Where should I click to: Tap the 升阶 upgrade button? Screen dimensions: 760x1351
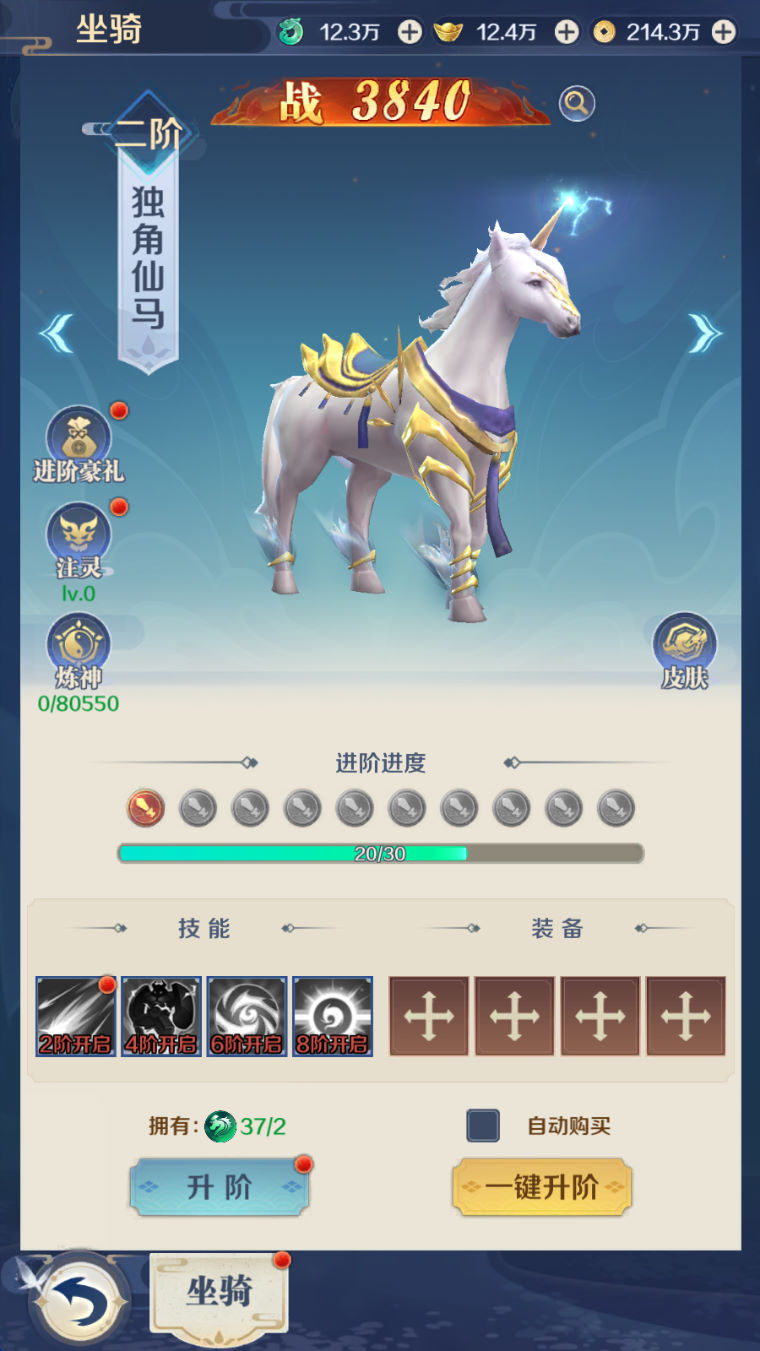[x=219, y=1187]
